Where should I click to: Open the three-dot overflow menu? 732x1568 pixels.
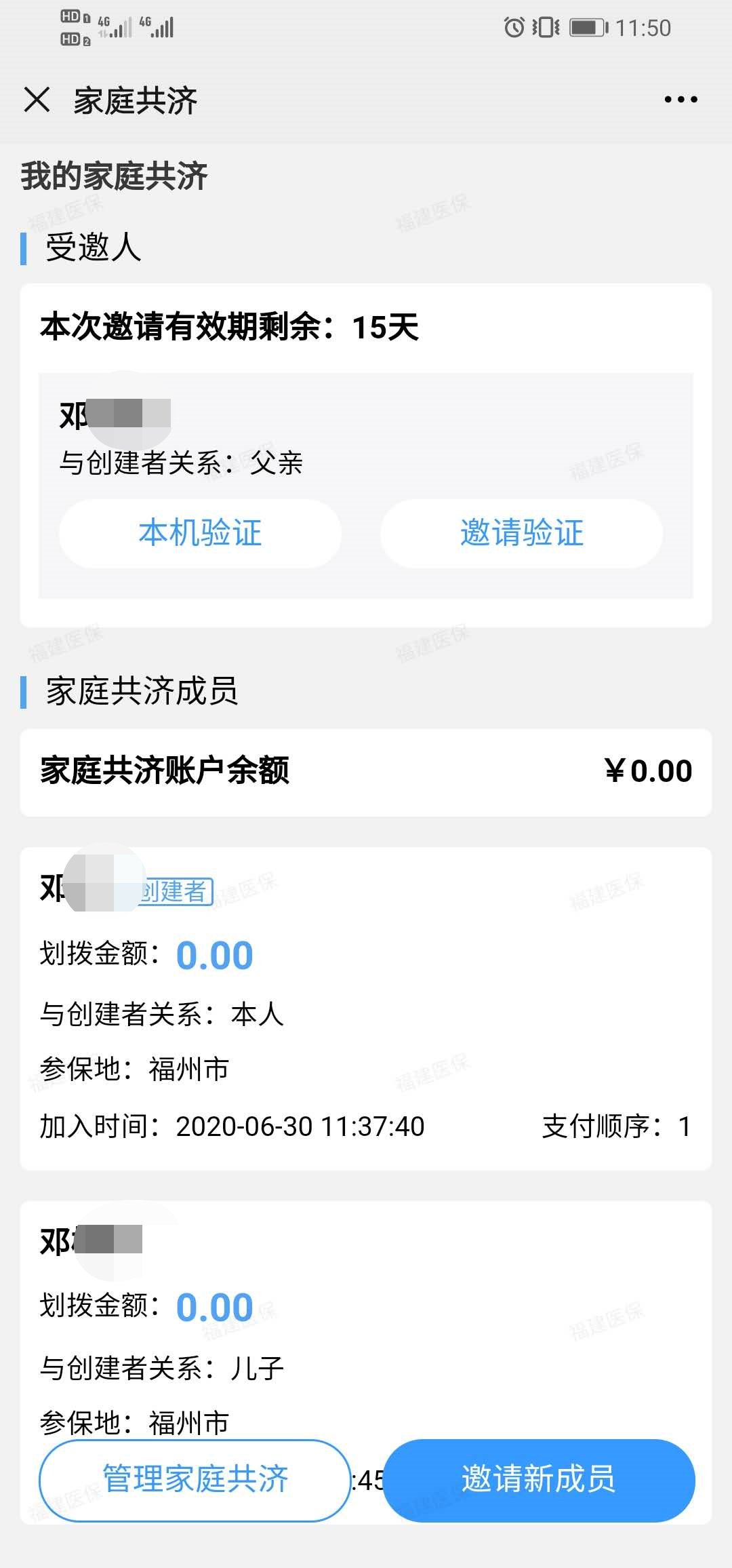[680, 100]
